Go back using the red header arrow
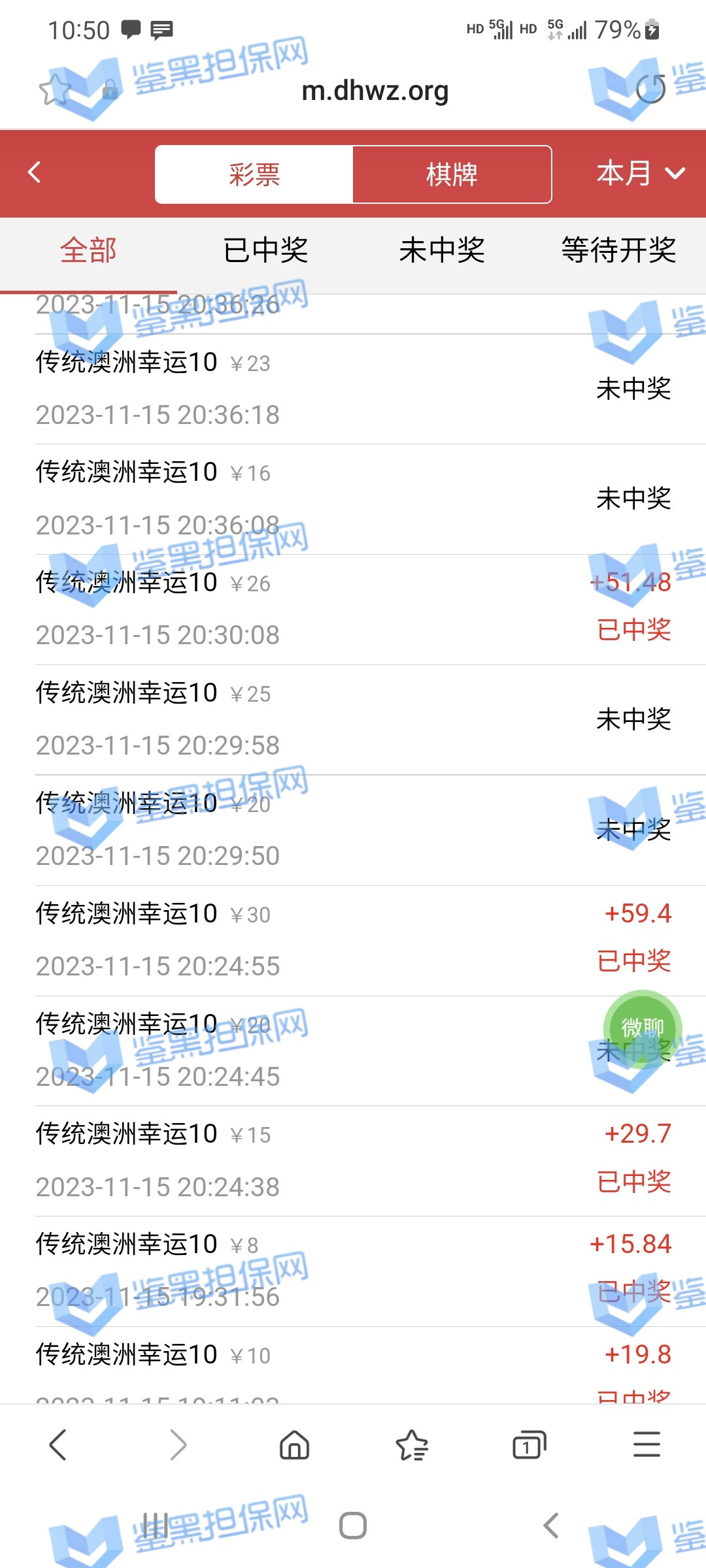This screenshot has height=1568, width=706. pos(35,172)
